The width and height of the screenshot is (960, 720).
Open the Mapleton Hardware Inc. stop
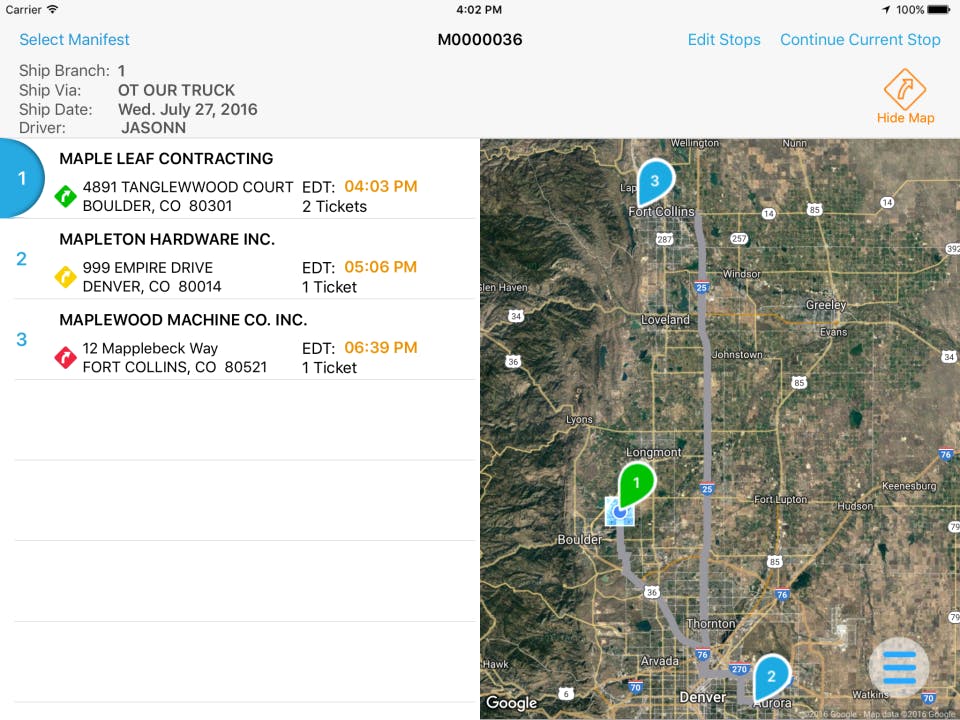tap(167, 240)
